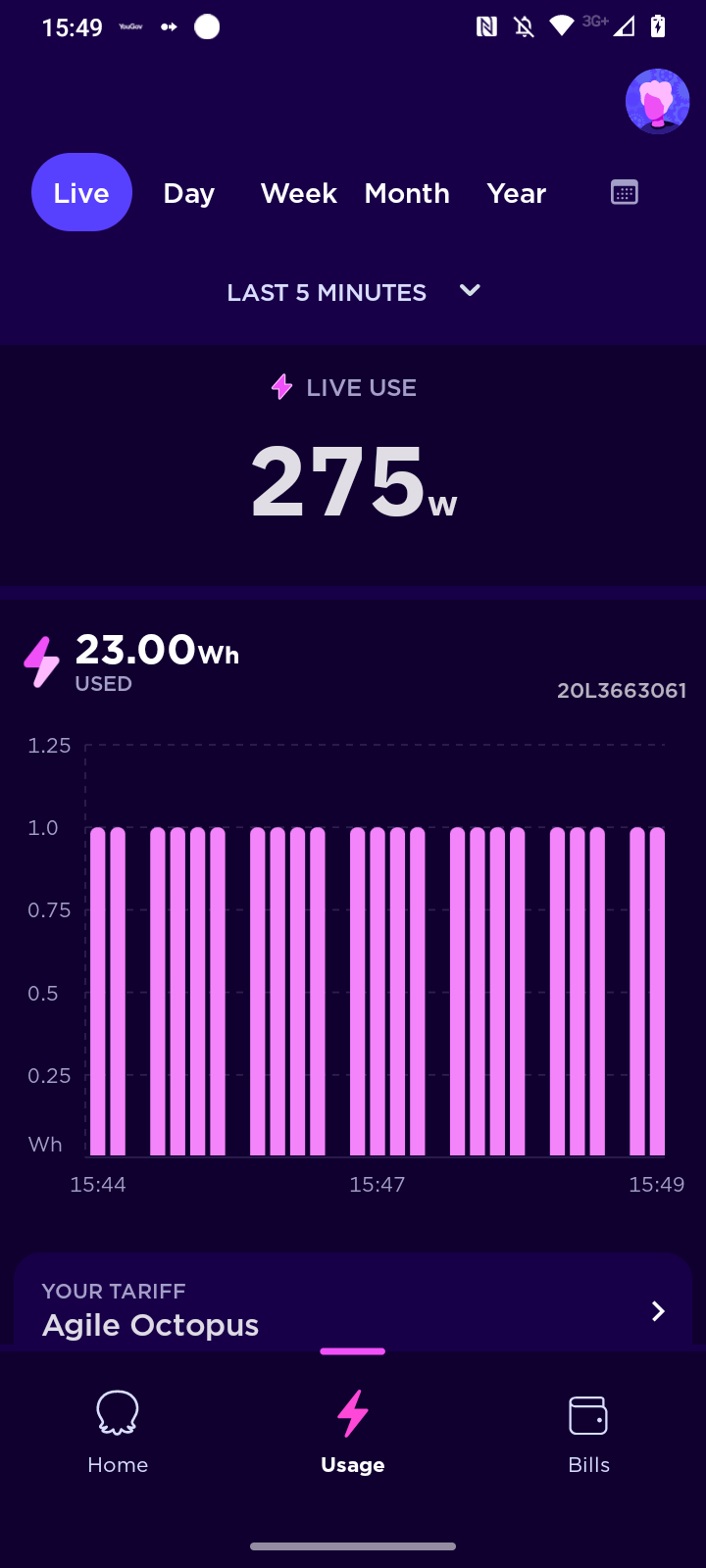Switch to the Year view

pos(516,193)
